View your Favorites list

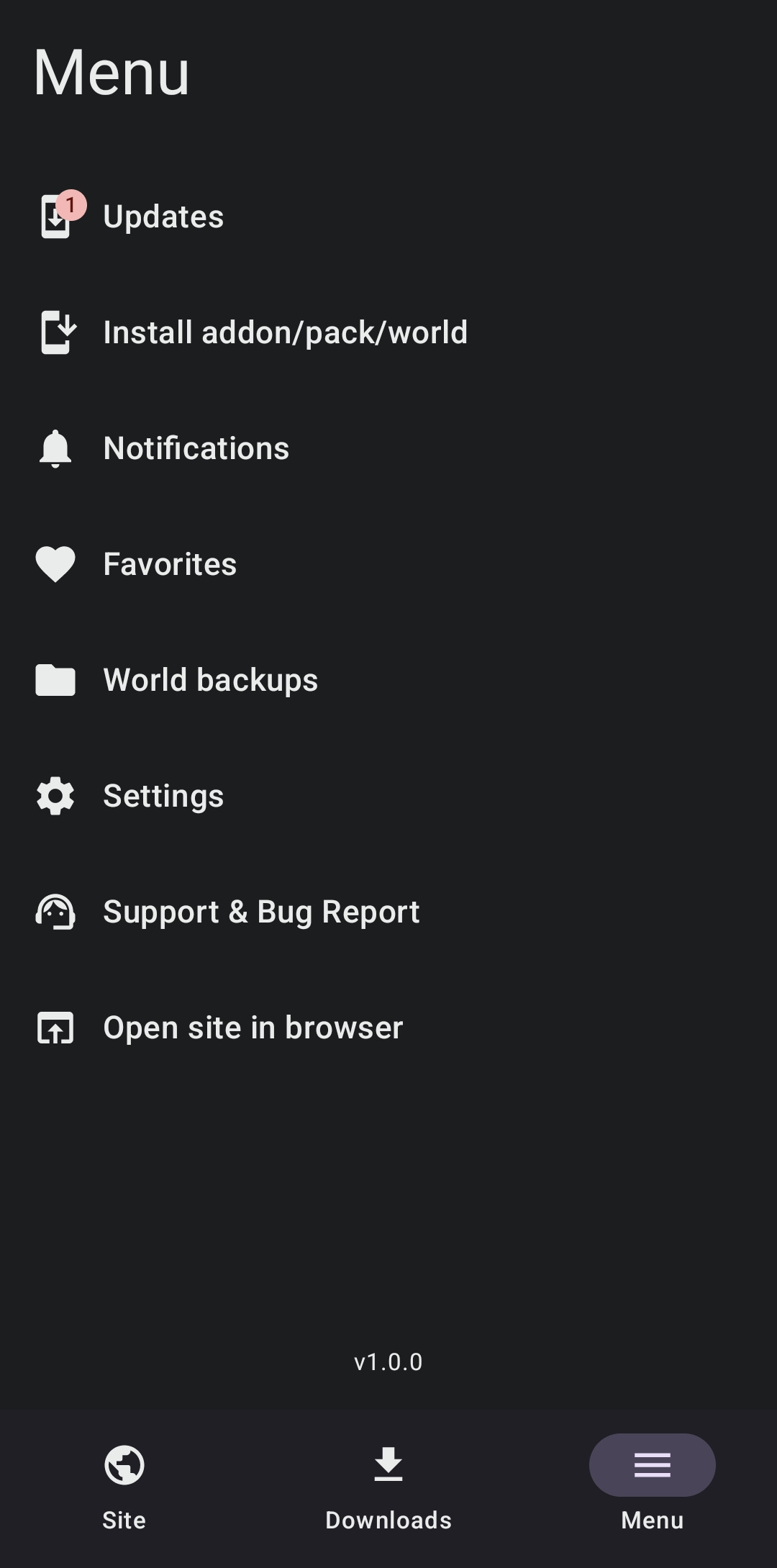coord(170,563)
